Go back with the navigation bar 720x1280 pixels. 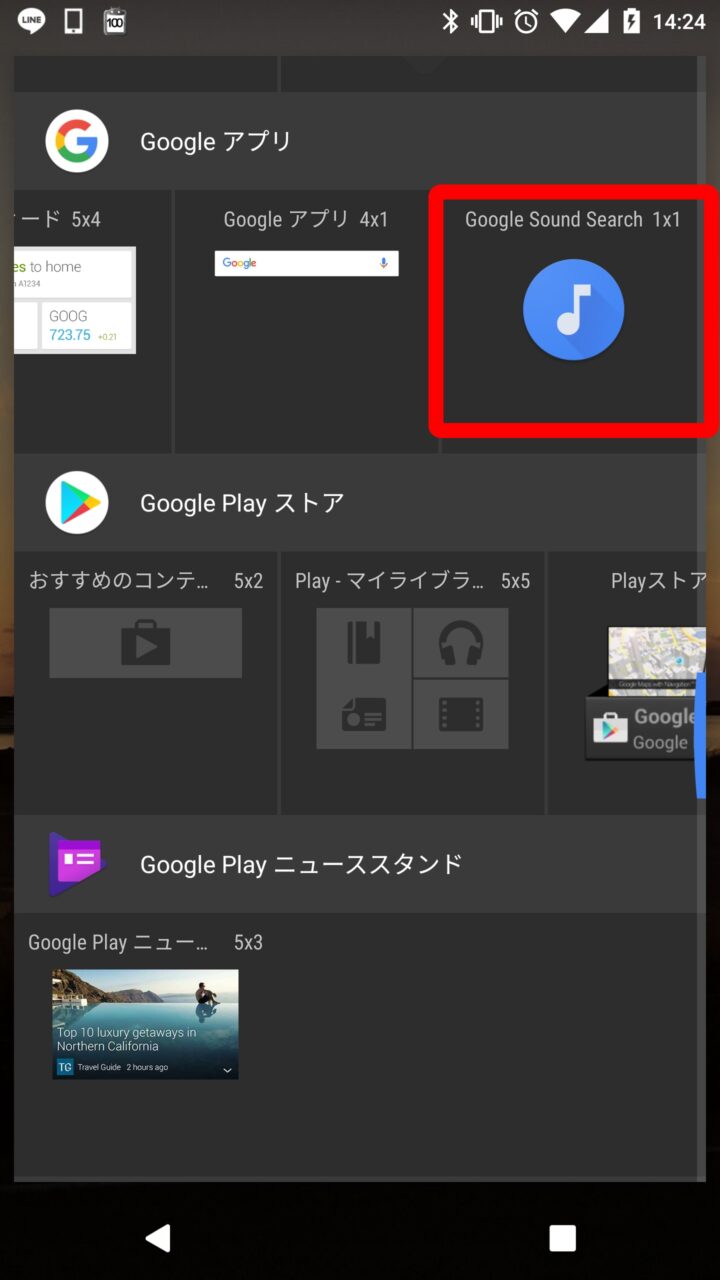[158, 1237]
